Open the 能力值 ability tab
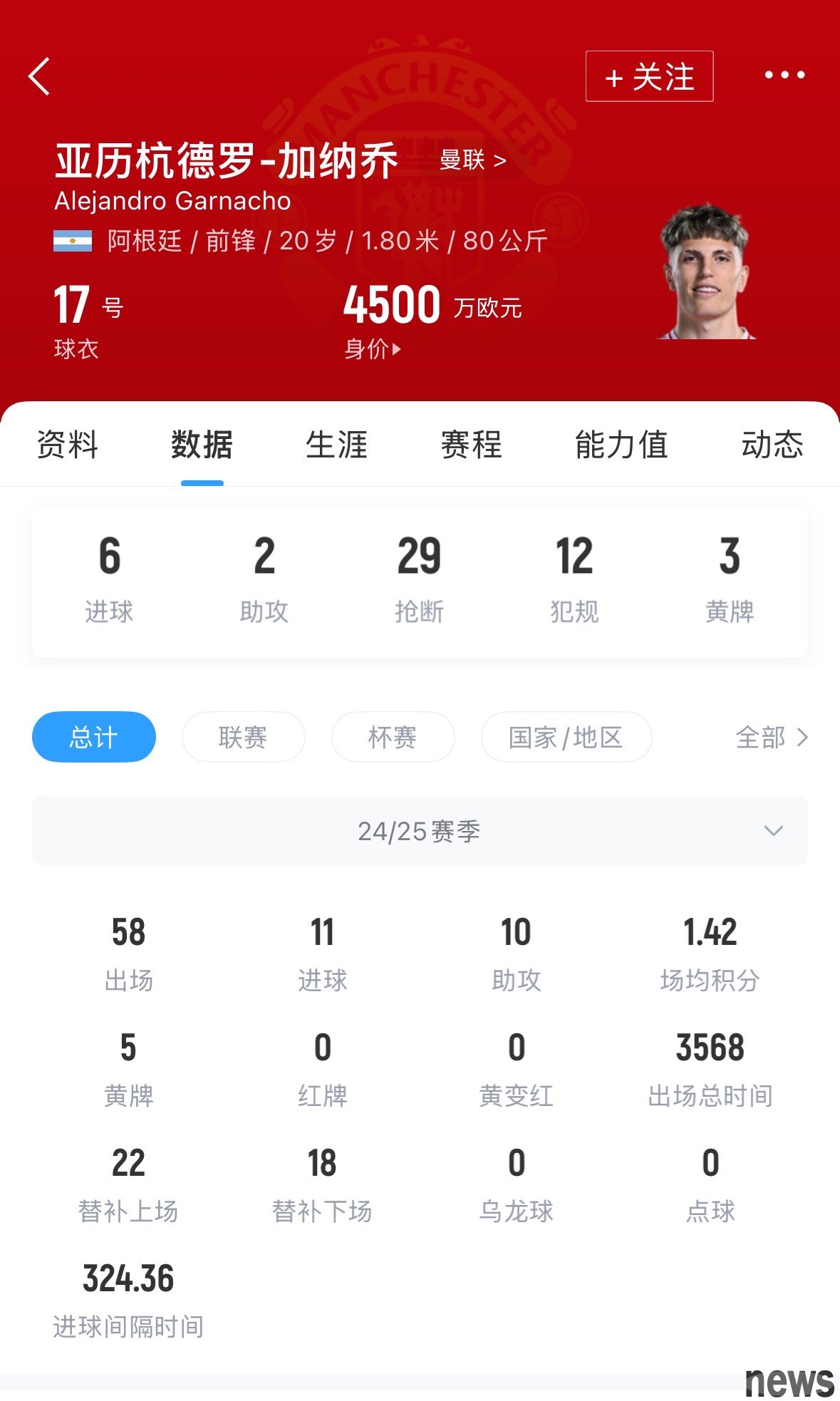Viewport: 840px width, 1401px height. tap(621, 445)
